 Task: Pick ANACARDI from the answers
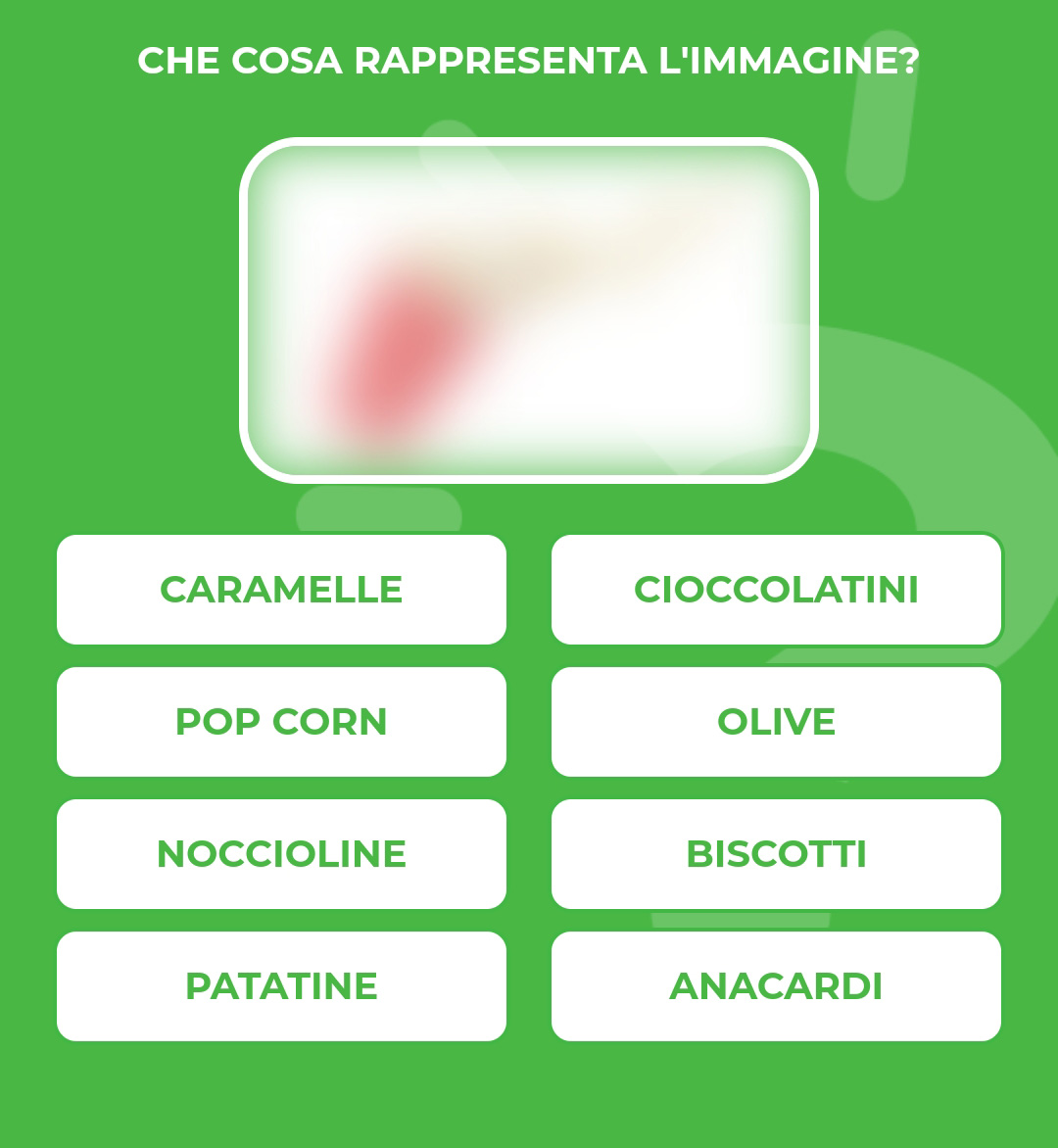pos(776,986)
